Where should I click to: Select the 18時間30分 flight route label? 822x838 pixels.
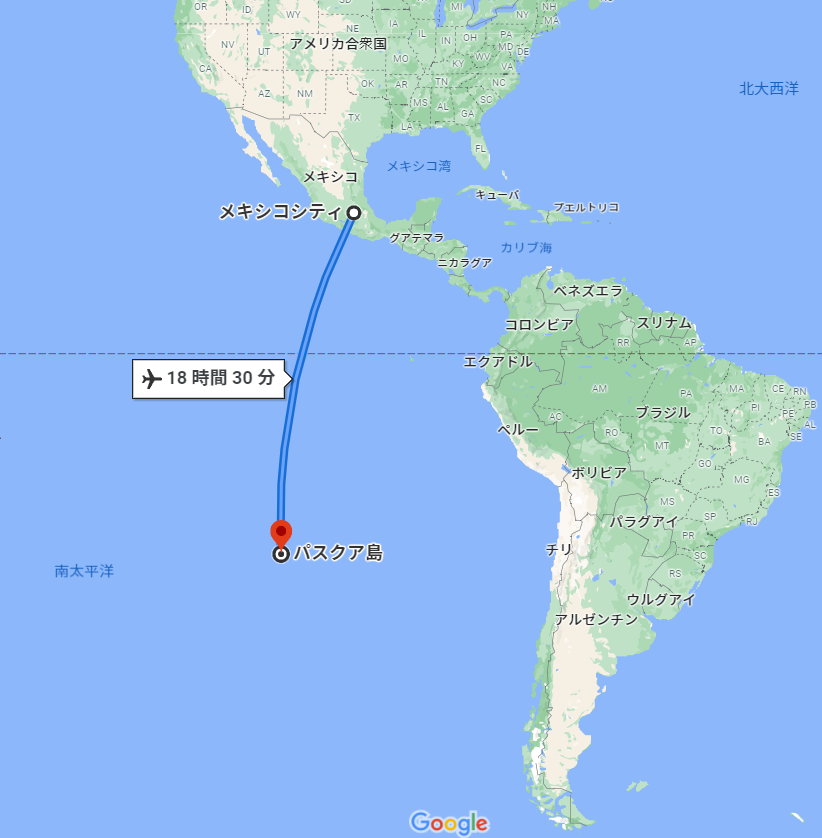(x=210, y=379)
